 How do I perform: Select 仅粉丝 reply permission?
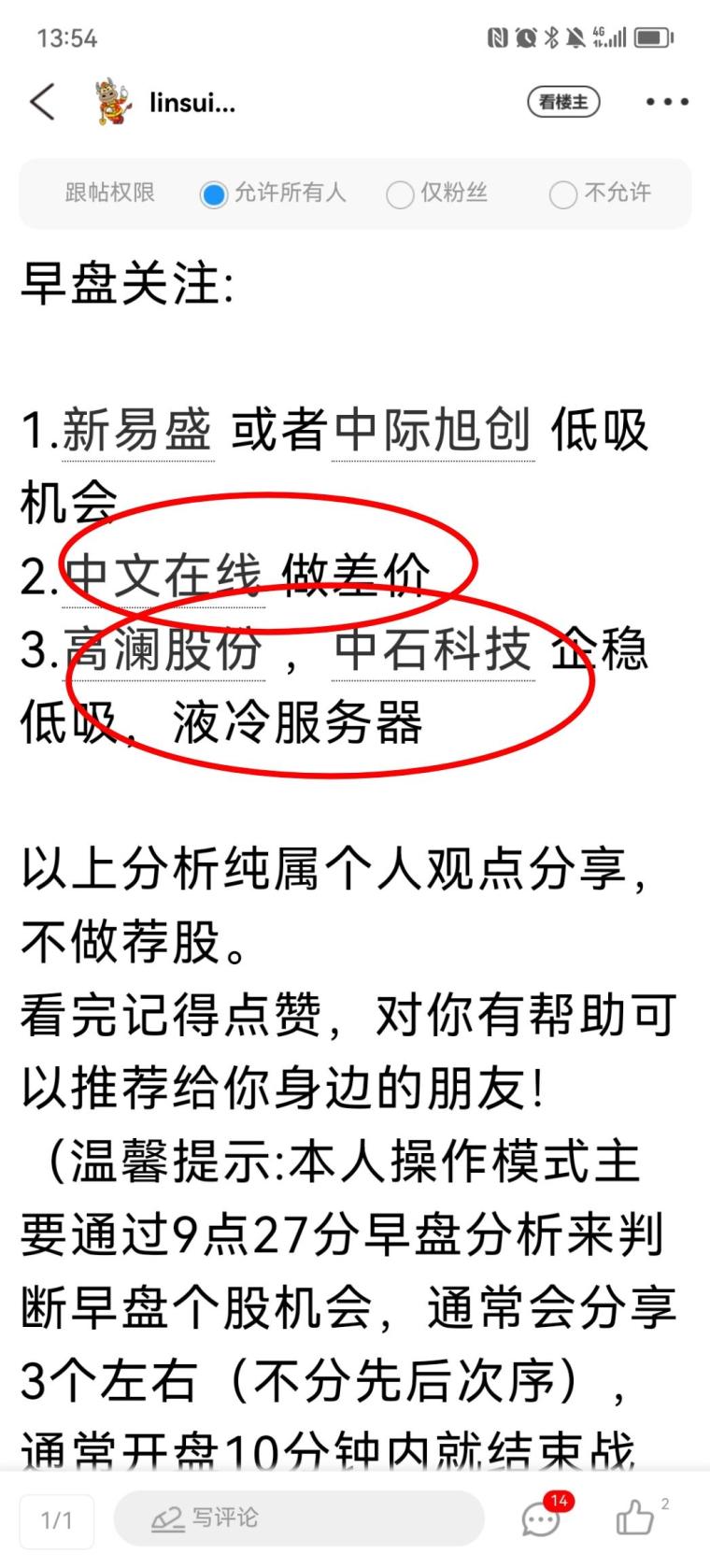pyautogui.click(x=400, y=194)
